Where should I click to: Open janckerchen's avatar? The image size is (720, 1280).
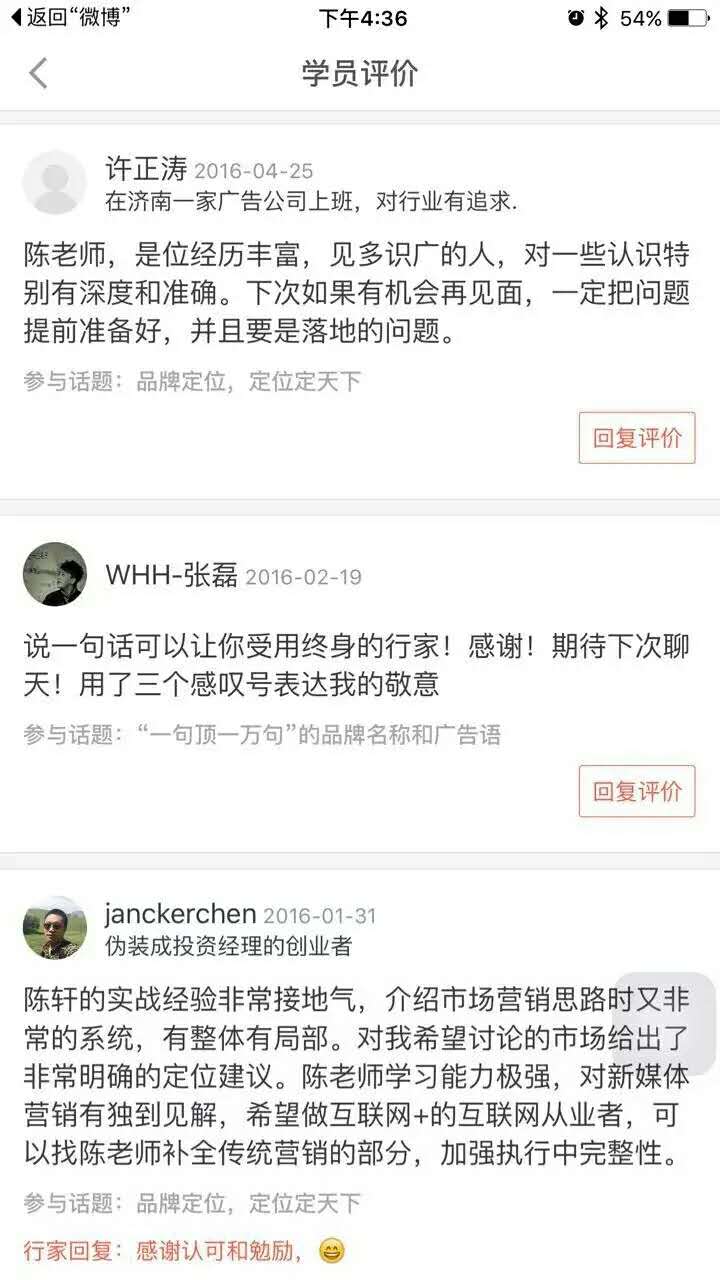pyautogui.click(x=54, y=927)
